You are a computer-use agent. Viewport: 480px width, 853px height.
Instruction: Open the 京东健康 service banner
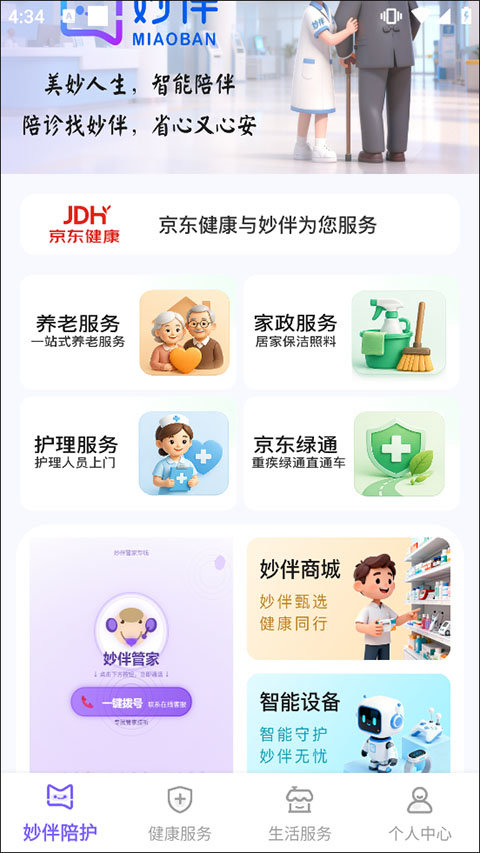[x=240, y=224]
